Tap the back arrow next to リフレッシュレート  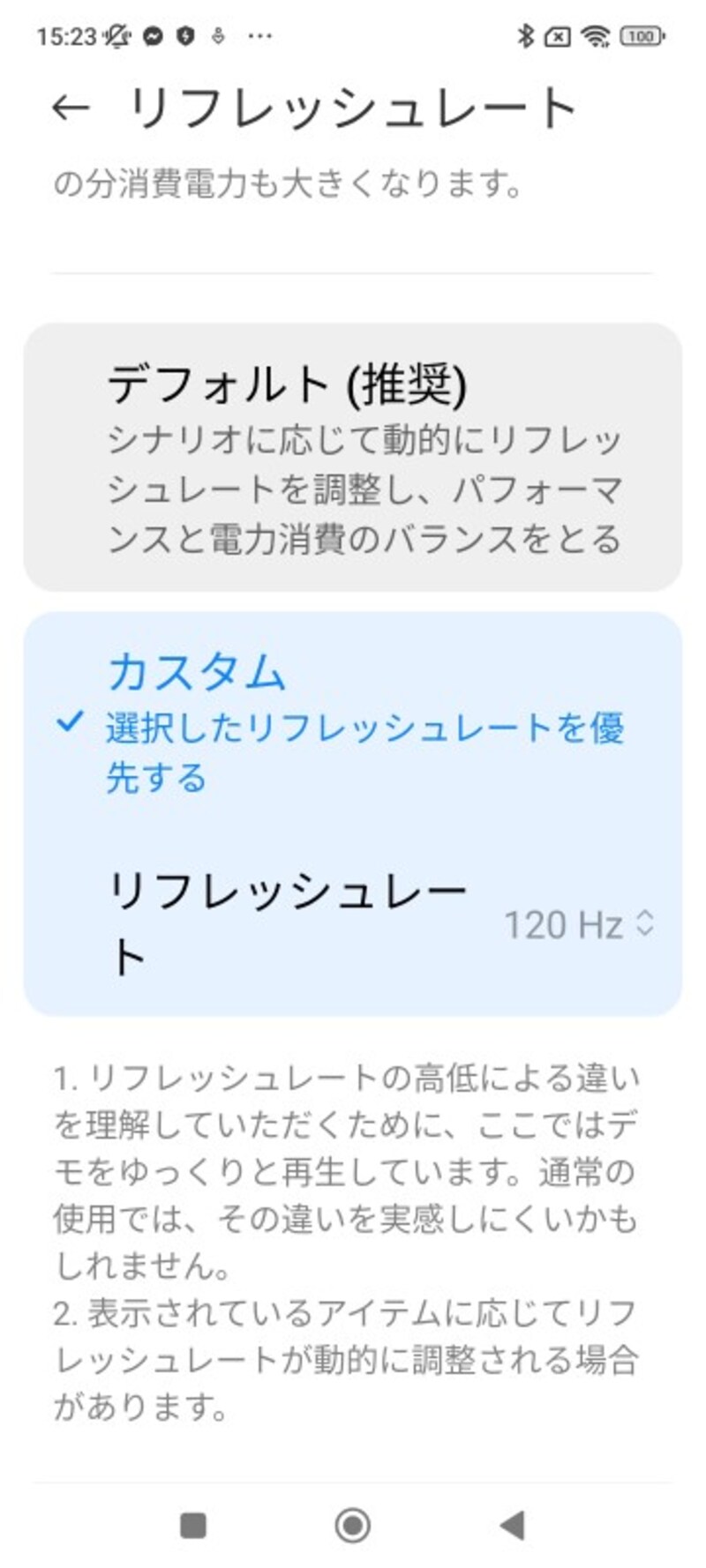point(71,108)
